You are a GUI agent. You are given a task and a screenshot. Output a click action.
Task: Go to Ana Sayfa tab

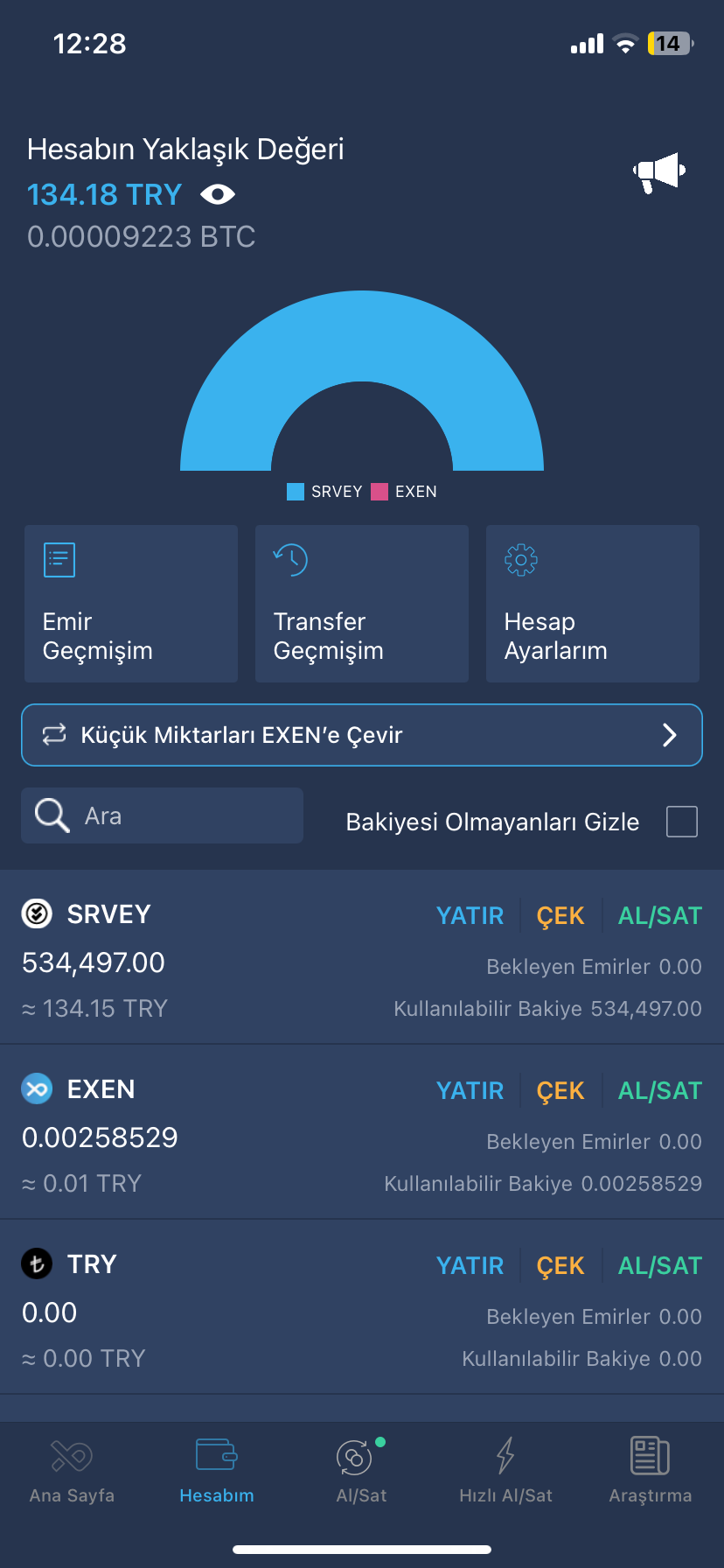click(72, 1471)
